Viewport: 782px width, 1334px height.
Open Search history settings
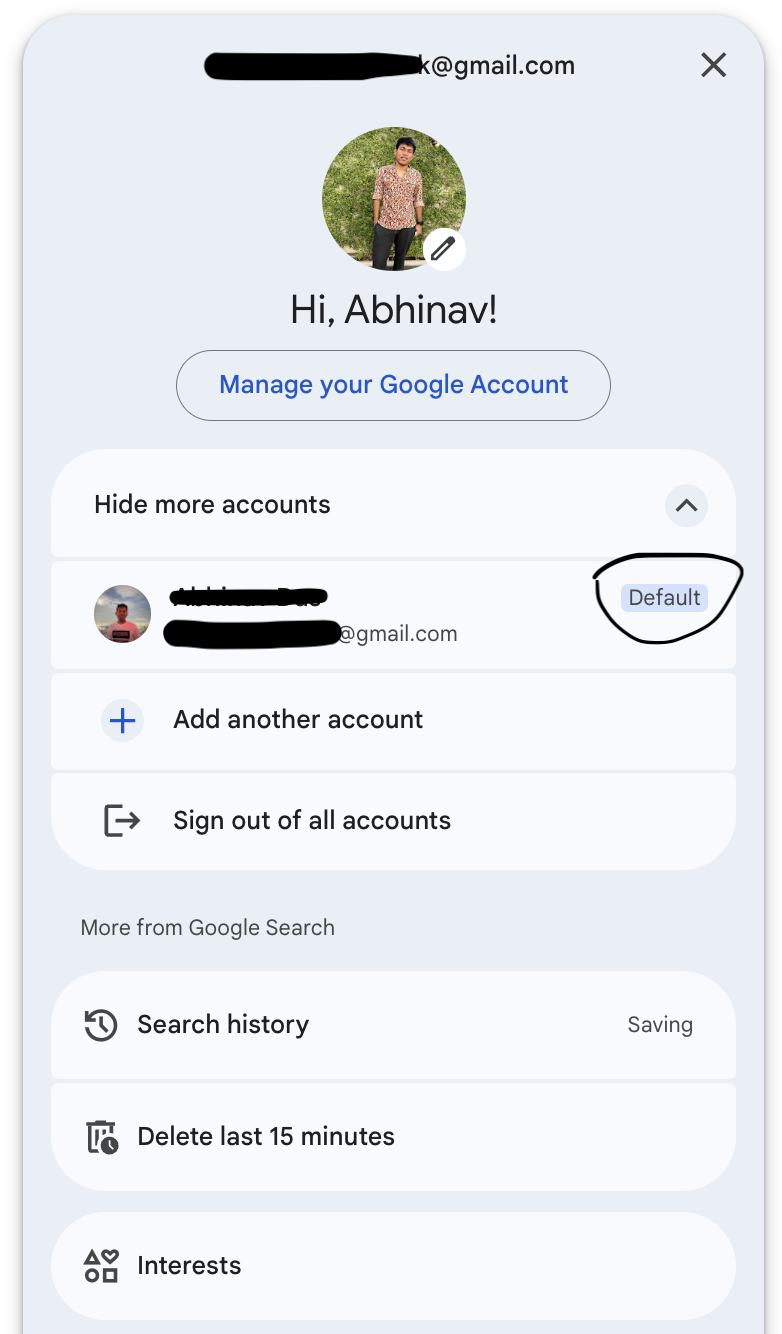click(392, 1025)
